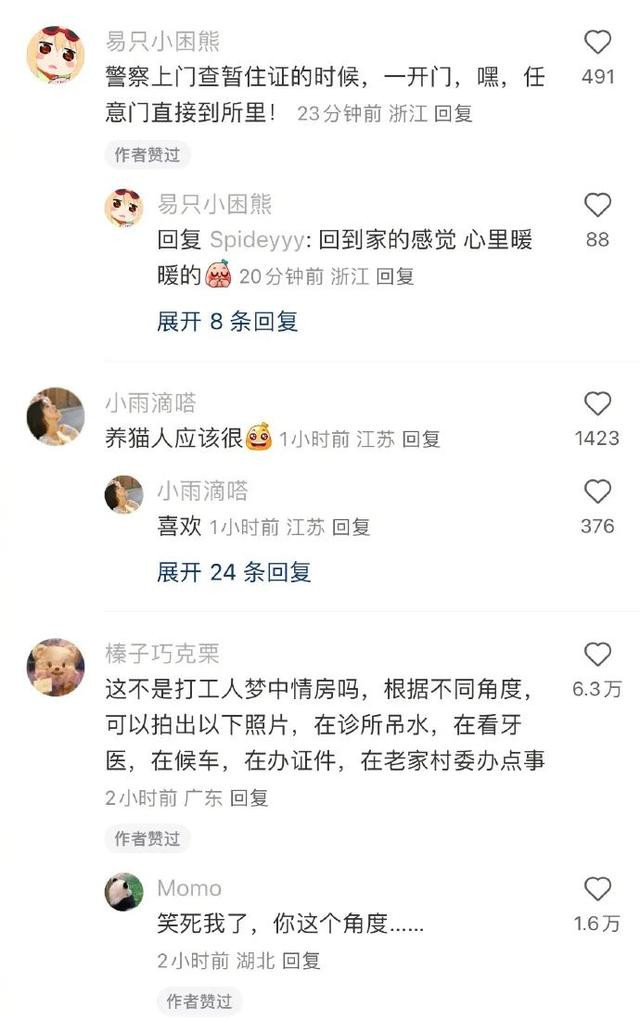Expand 8 more replies under 易只小困熊
This screenshot has height=1020, width=640.
[x=227, y=322]
